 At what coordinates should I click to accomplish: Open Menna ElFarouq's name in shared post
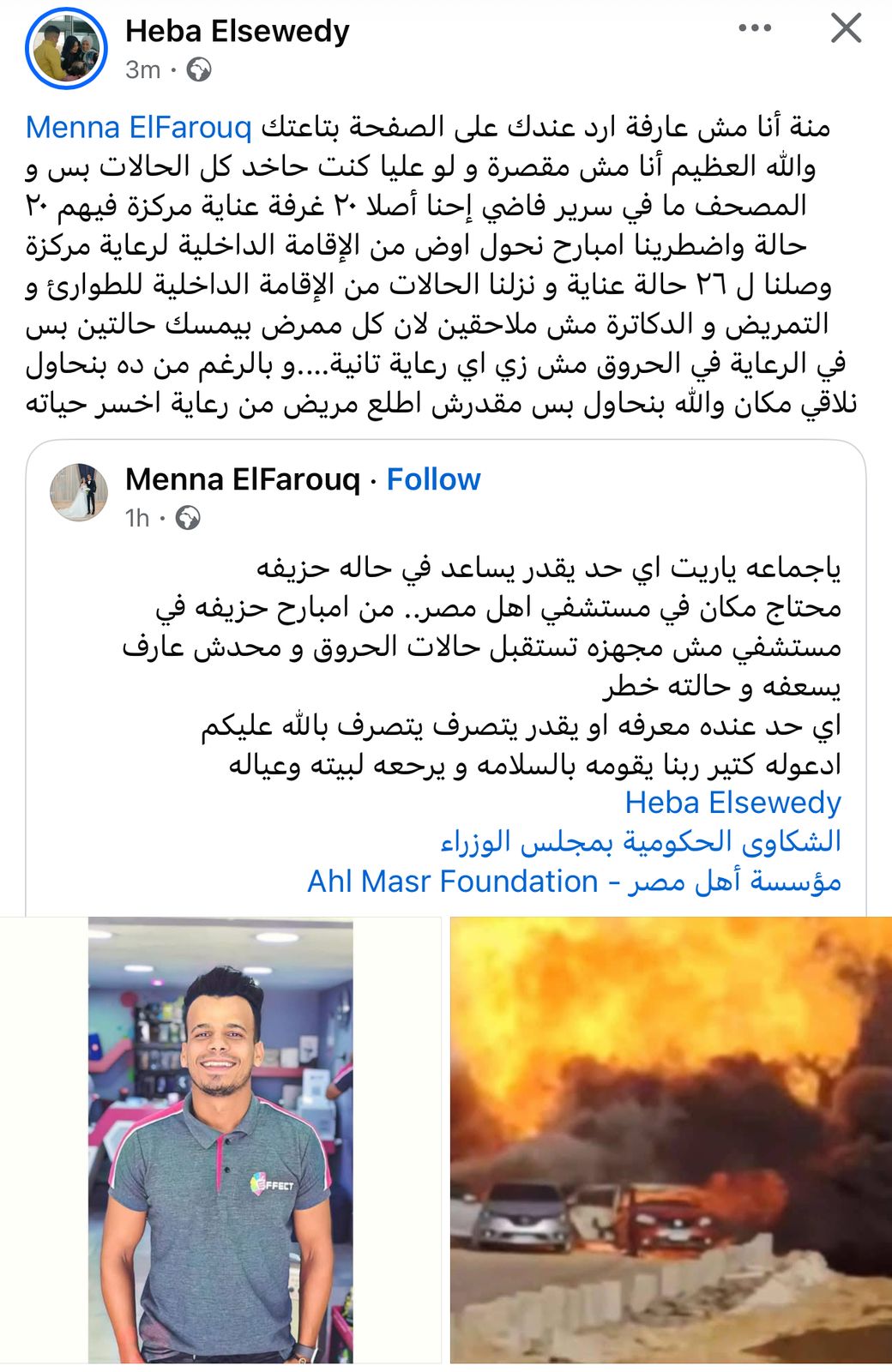242,479
